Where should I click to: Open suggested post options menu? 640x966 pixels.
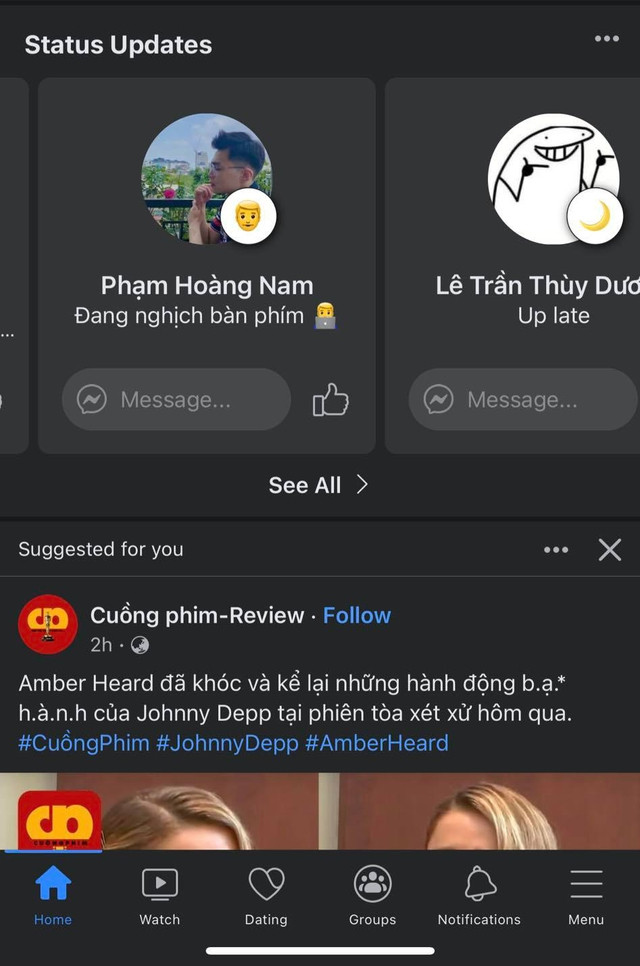click(556, 549)
